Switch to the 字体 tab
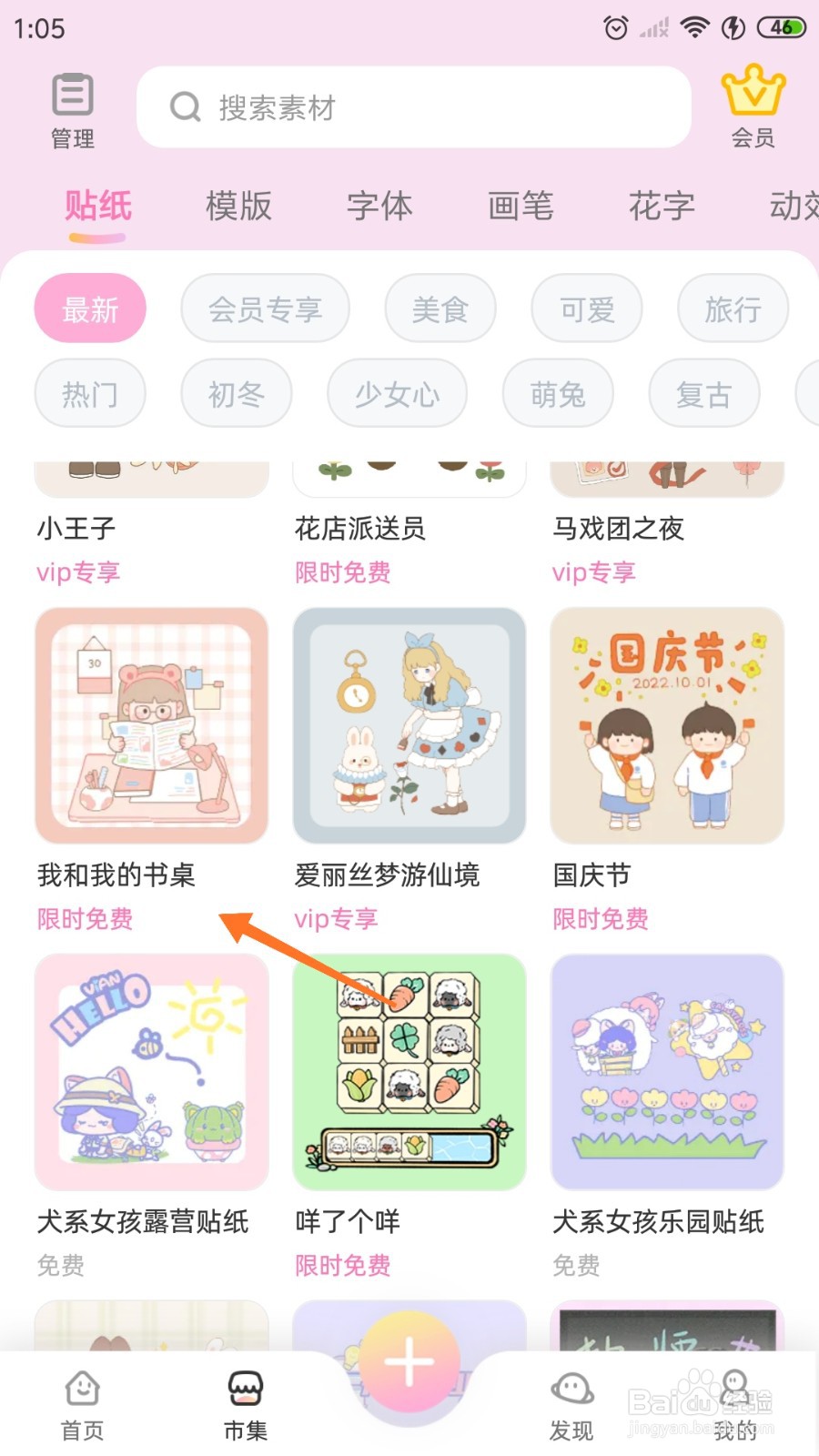Viewport: 819px width, 1456px height. 380,207
